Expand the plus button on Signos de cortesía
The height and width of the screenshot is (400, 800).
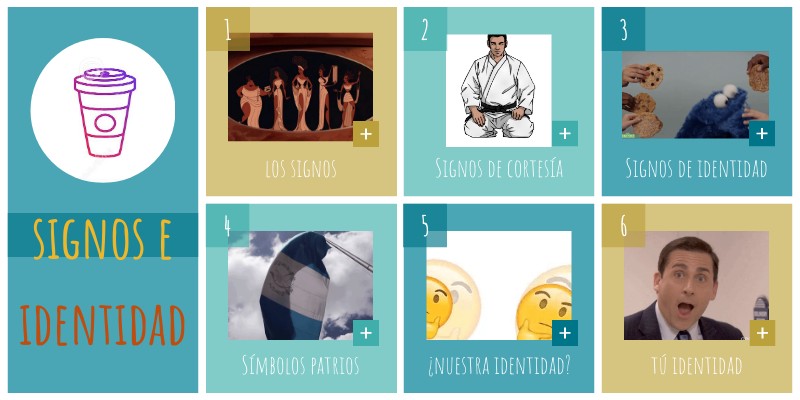(565, 134)
